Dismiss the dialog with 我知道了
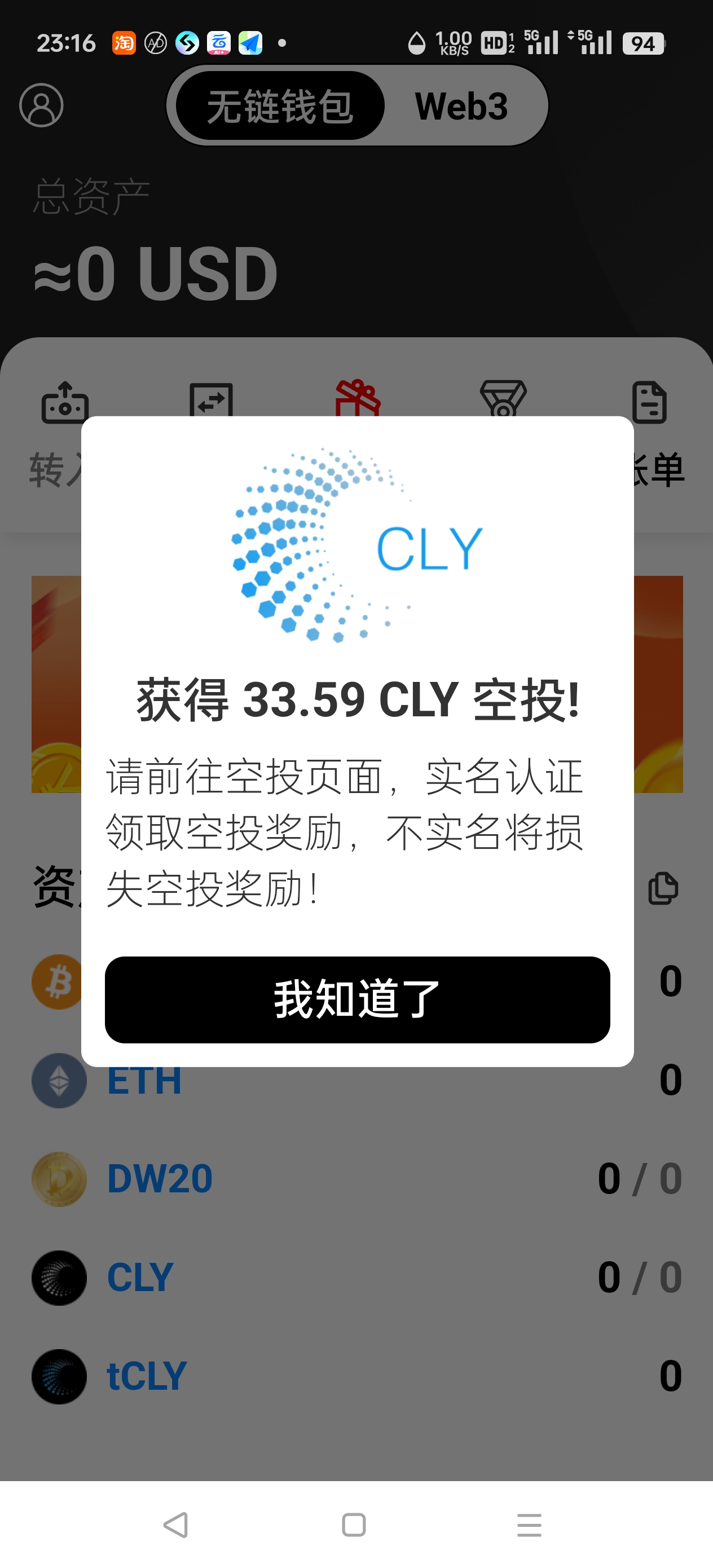 click(357, 999)
